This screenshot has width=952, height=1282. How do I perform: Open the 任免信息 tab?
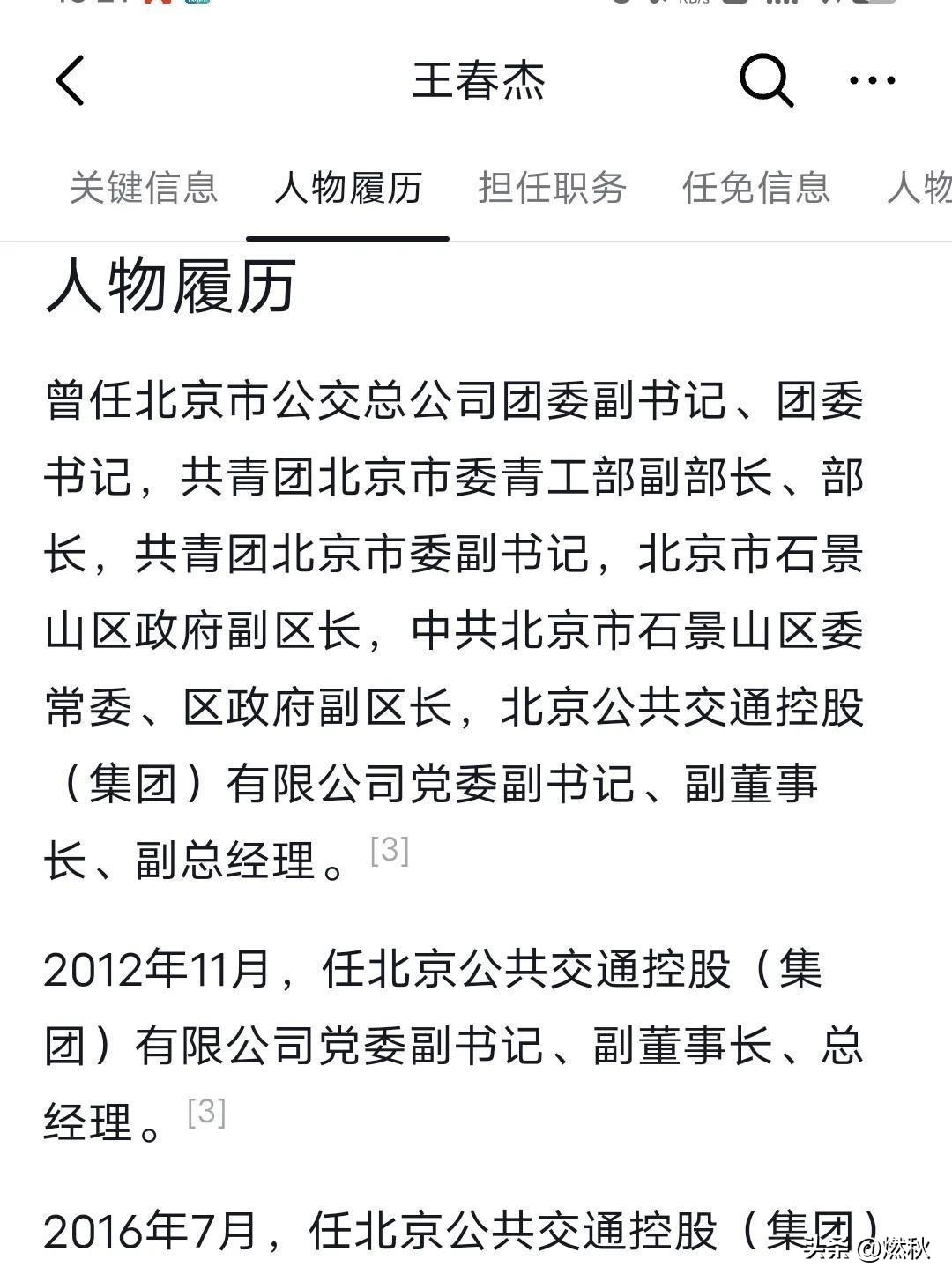click(x=756, y=188)
